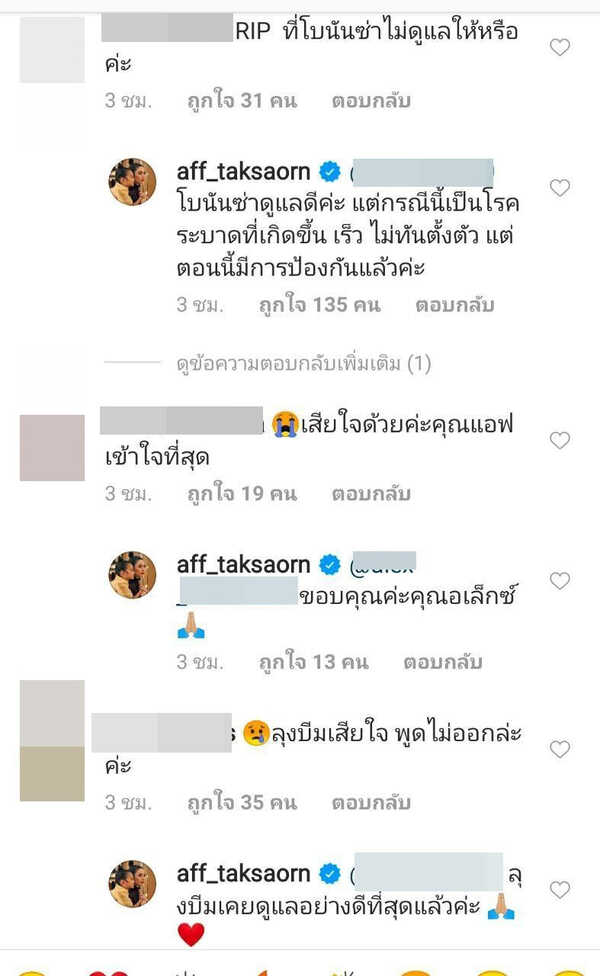Reply to the RIP ที่โบนันซ่า comment
This screenshot has width=600, height=976.
click(x=371, y=101)
